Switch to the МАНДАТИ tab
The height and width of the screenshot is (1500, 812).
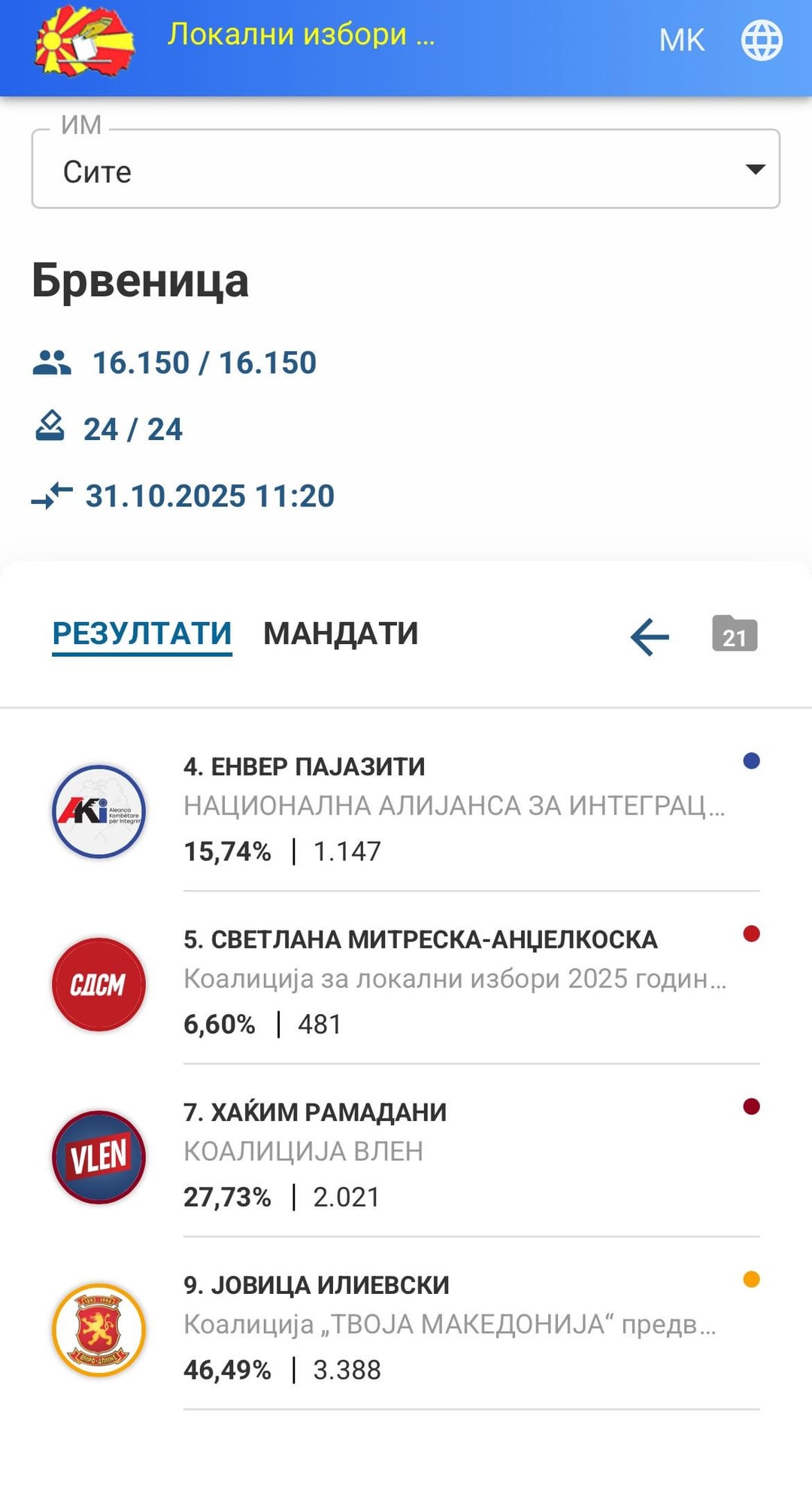341,633
